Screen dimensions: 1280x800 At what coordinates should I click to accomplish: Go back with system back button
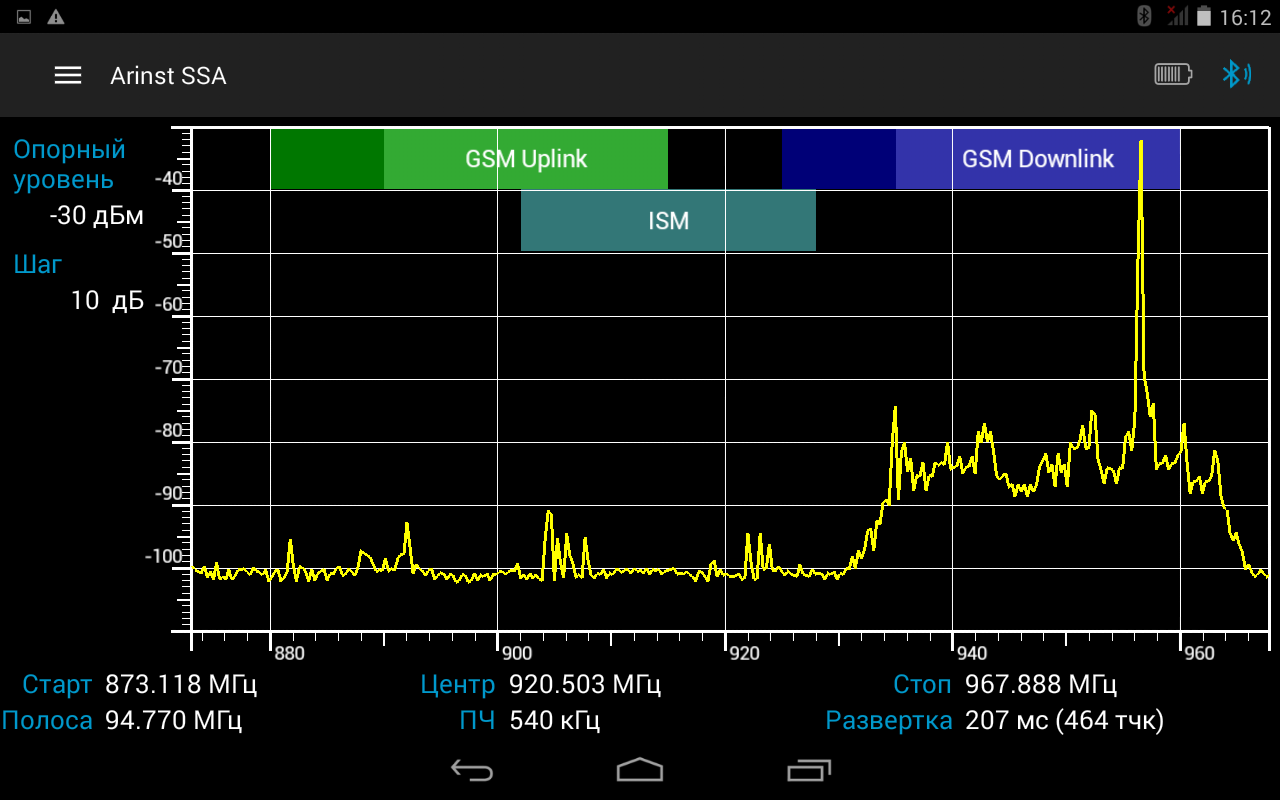[472, 770]
